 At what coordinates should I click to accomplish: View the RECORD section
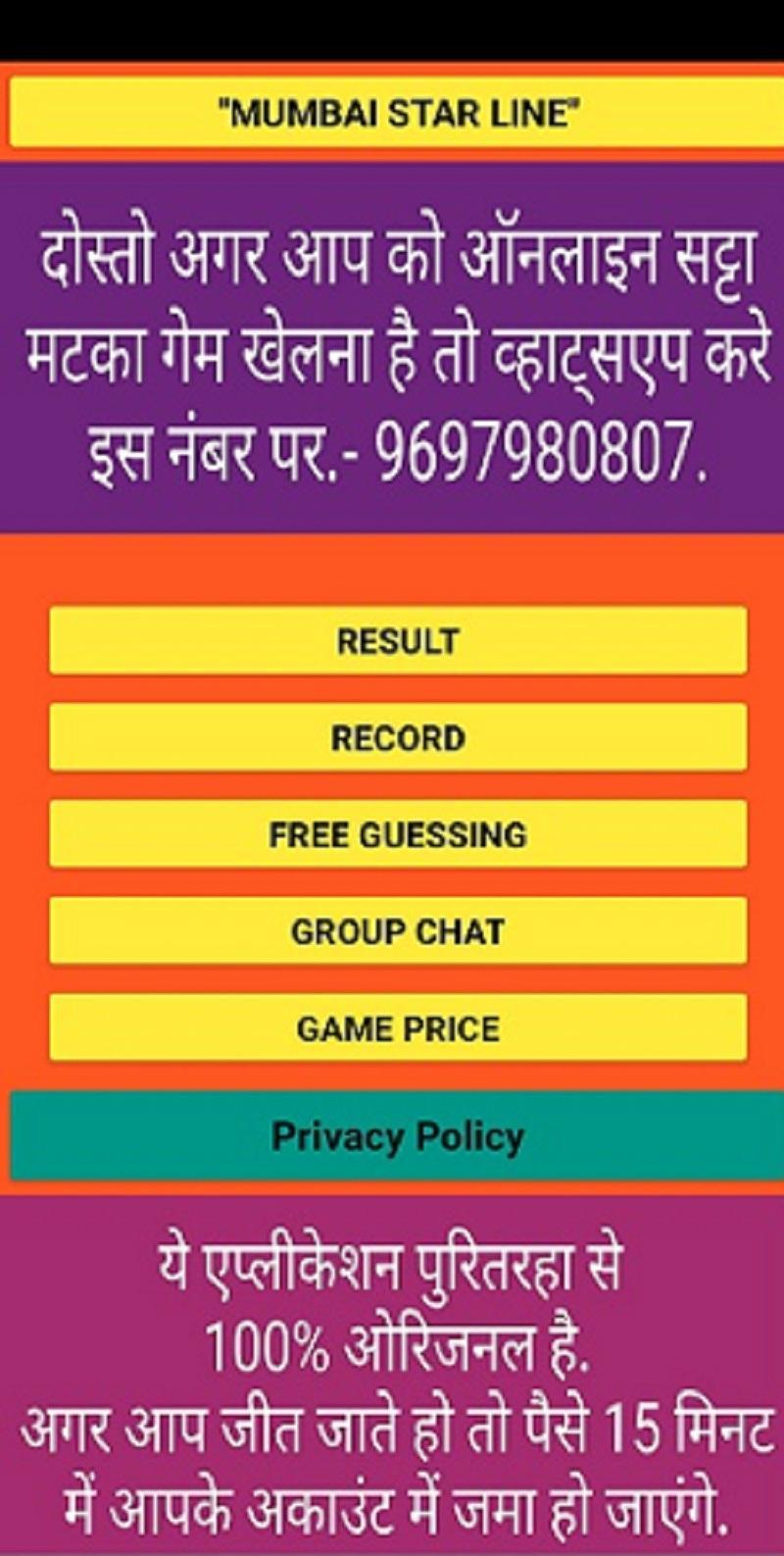[x=398, y=737]
